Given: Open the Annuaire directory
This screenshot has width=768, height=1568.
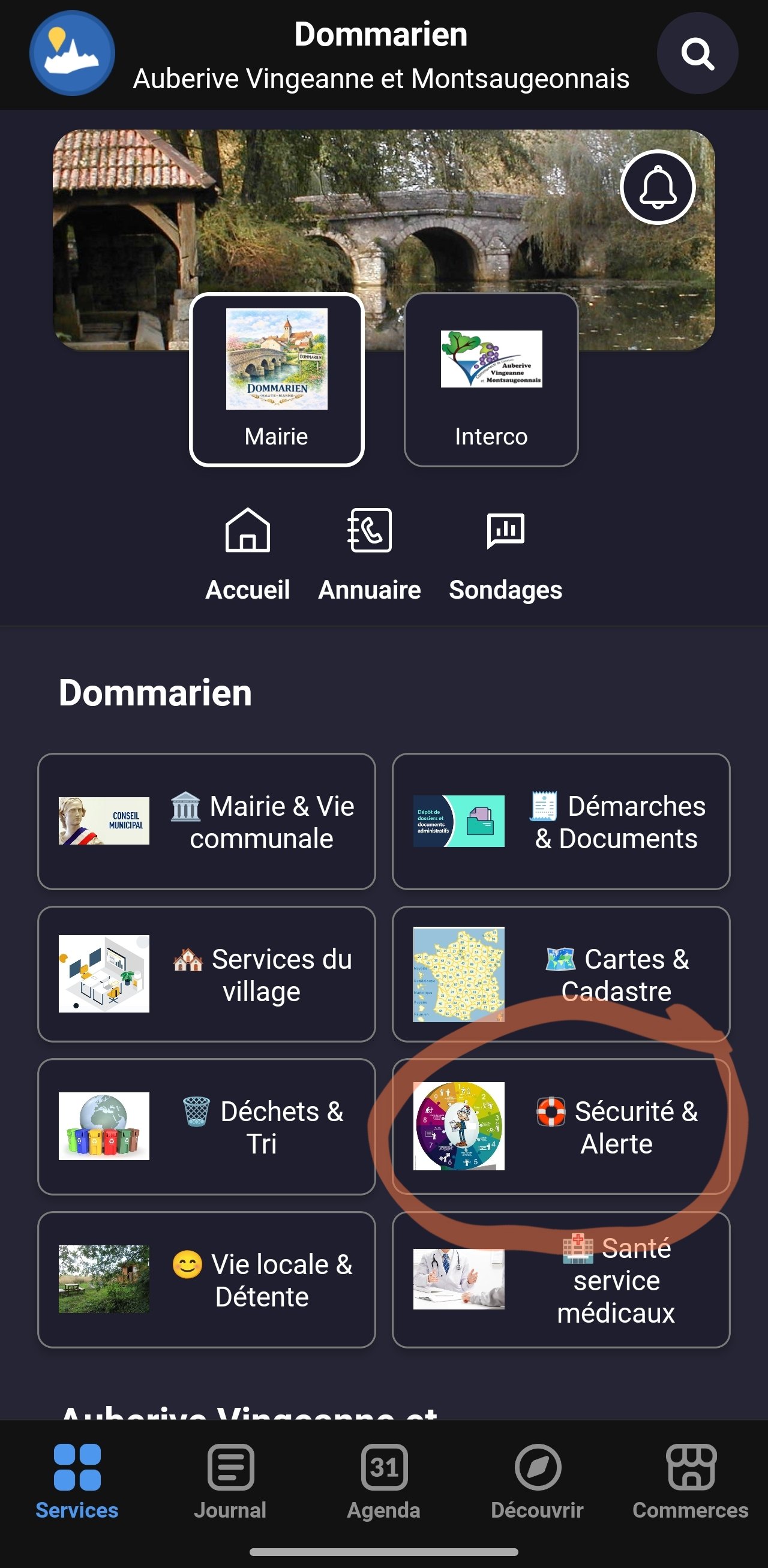Looking at the screenshot, I should click(369, 555).
